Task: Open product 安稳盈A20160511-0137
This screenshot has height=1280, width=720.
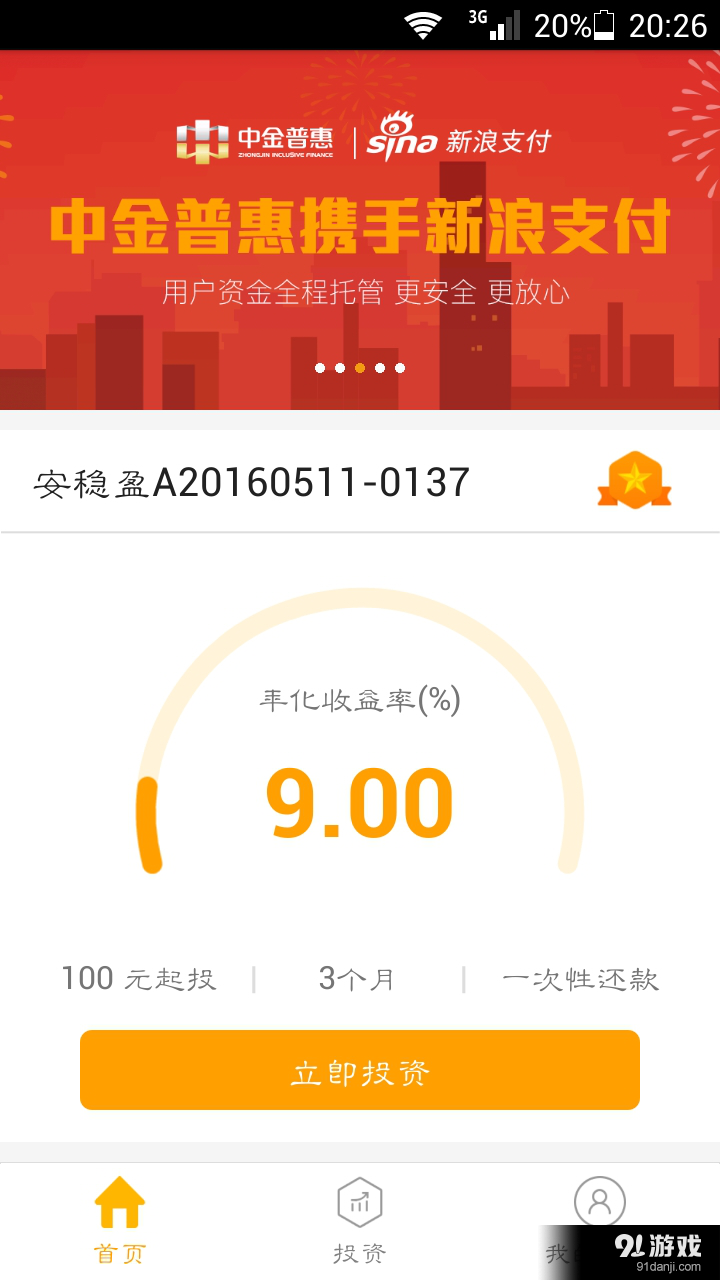Action: 250,481
